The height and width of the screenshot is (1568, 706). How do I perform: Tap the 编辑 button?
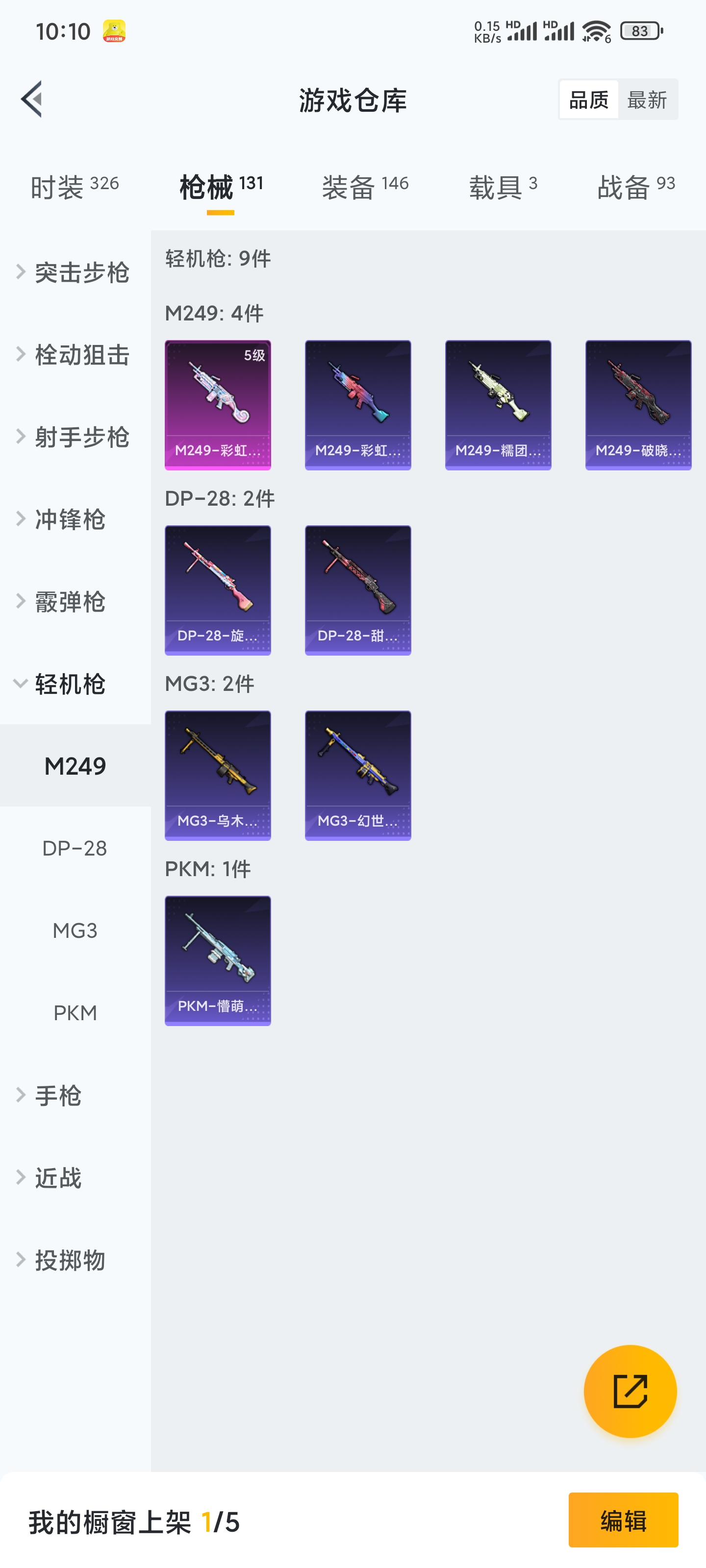point(623,1520)
